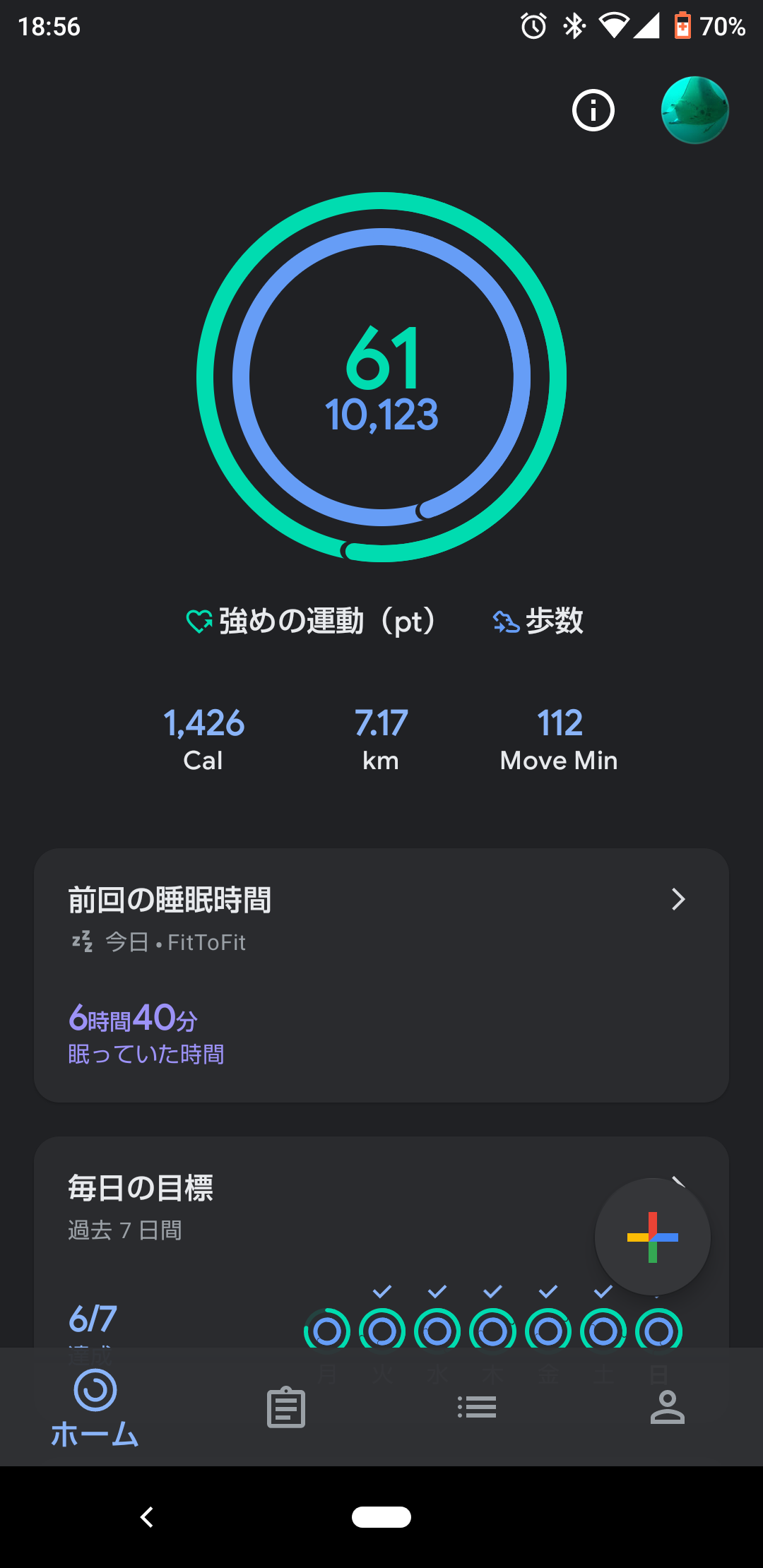This screenshot has height=1568, width=763.
Task: Tap the system home pill
Action: click(x=381, y=1516)
